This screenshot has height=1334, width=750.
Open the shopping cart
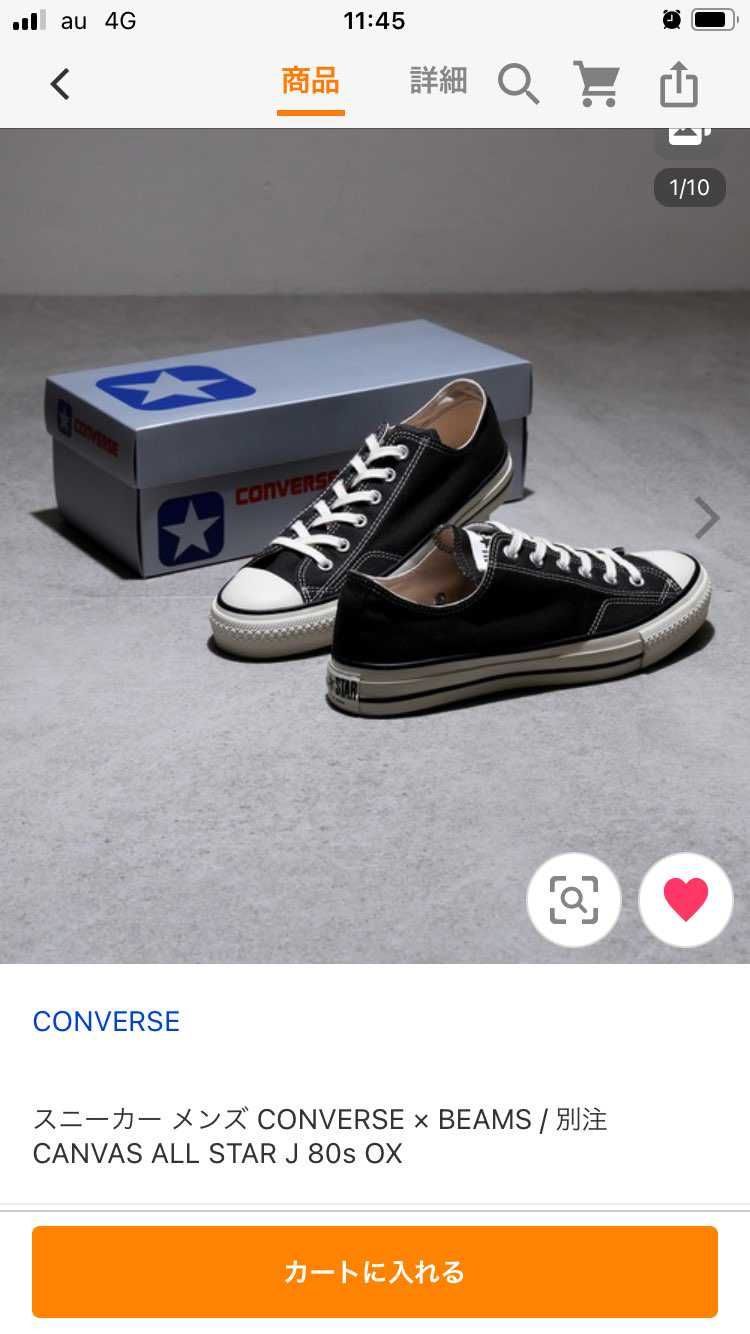point(596,84)
